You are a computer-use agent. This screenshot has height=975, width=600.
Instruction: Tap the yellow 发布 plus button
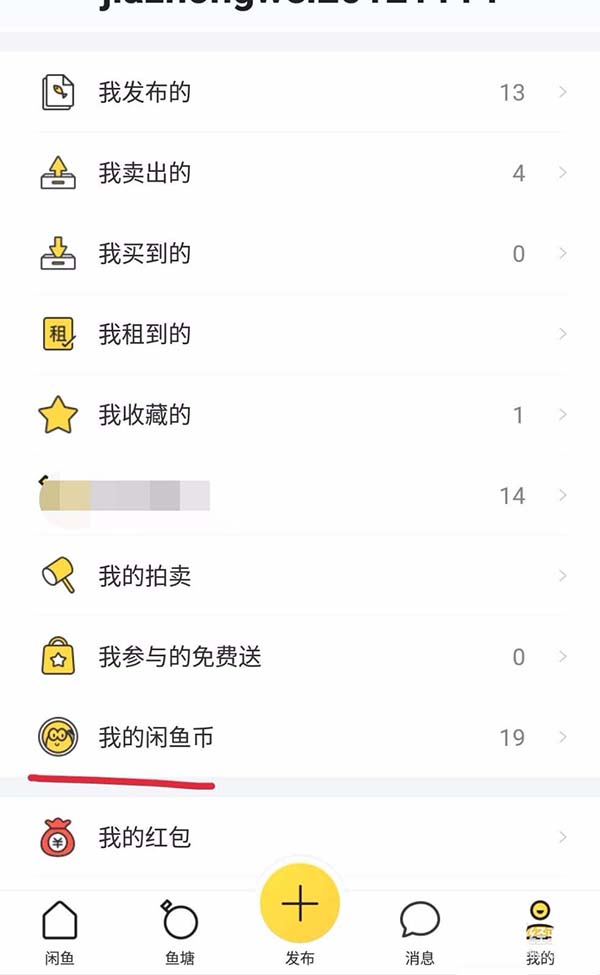(x=300, y=905)
